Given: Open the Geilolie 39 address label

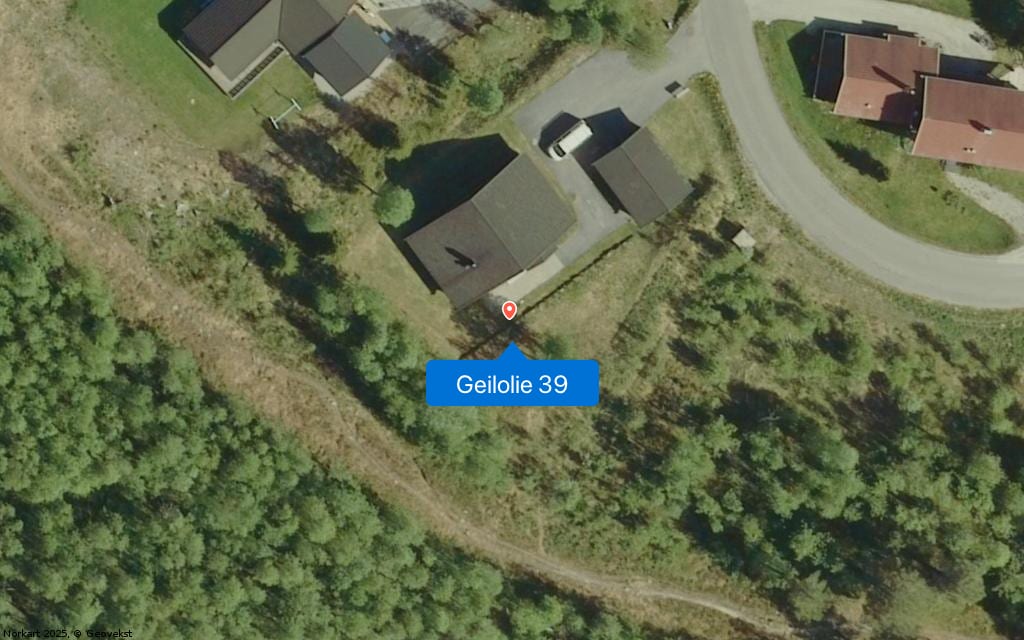Looking at the screenshot, I should 512,384.
